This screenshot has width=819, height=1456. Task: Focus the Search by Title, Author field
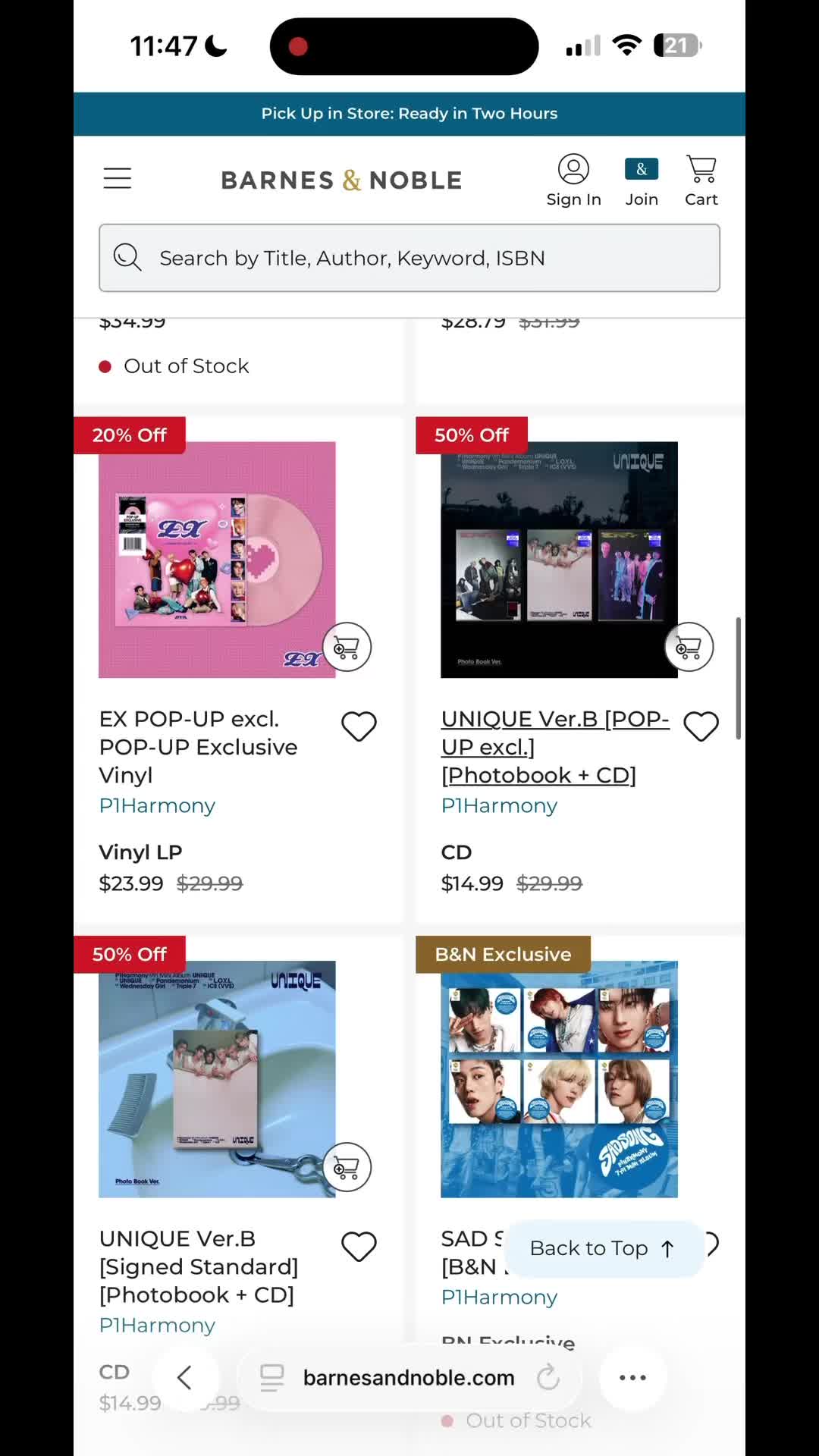coord(409,258)
